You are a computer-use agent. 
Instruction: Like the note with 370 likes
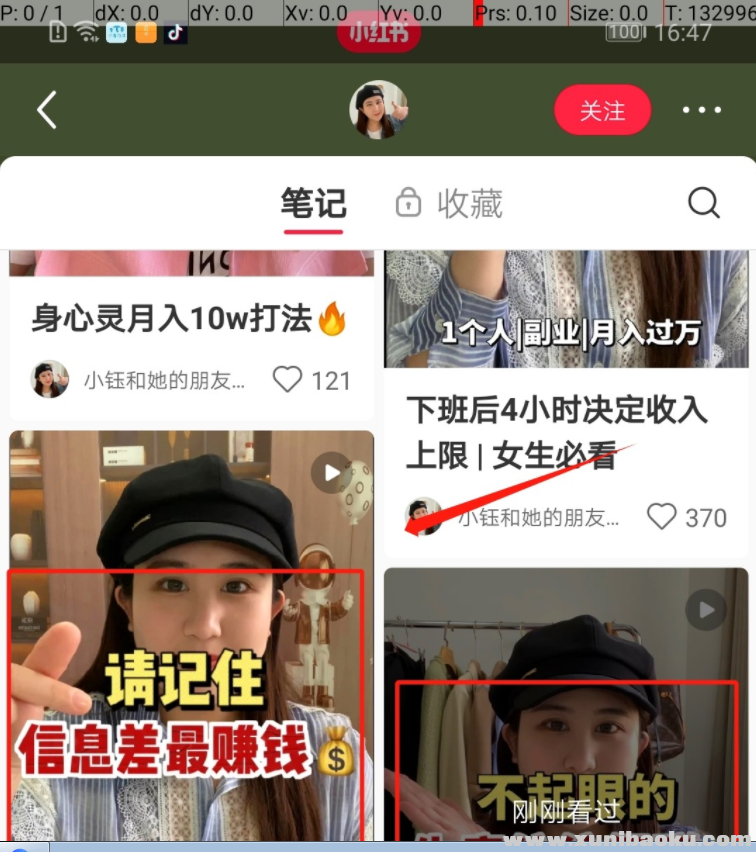pos(662,516)
